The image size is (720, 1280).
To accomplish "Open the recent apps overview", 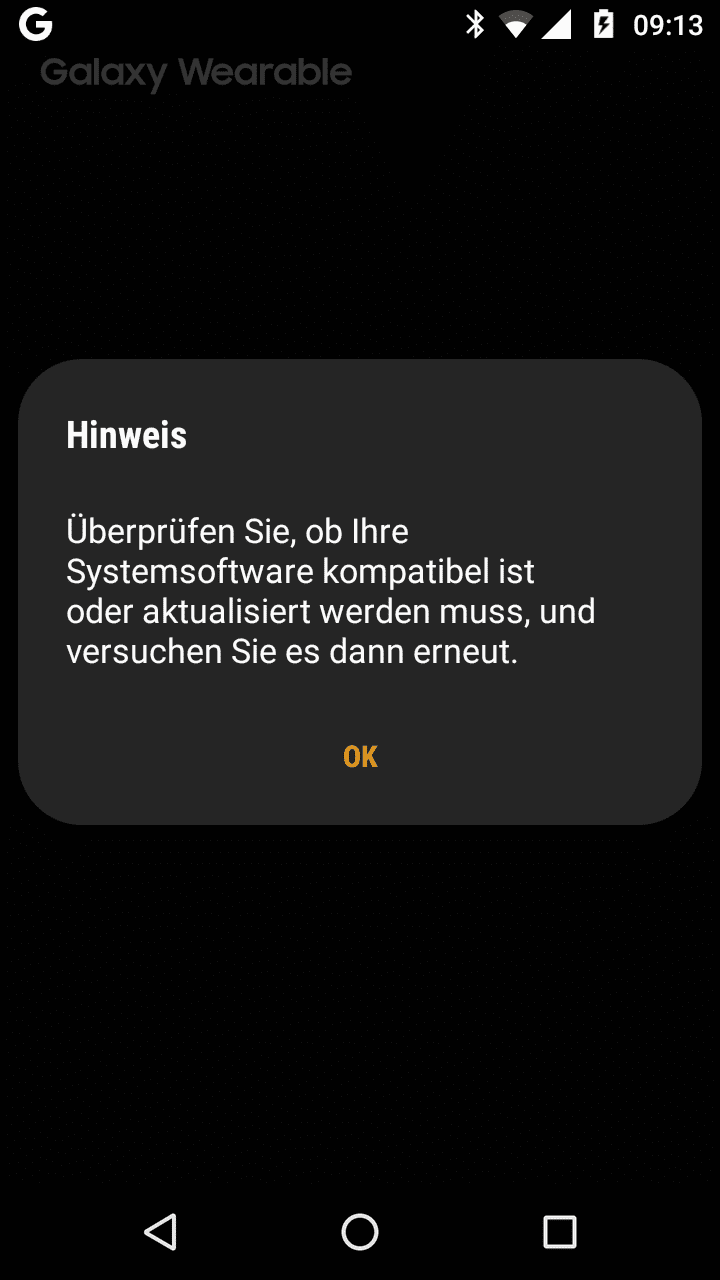I will [559, 1231].
